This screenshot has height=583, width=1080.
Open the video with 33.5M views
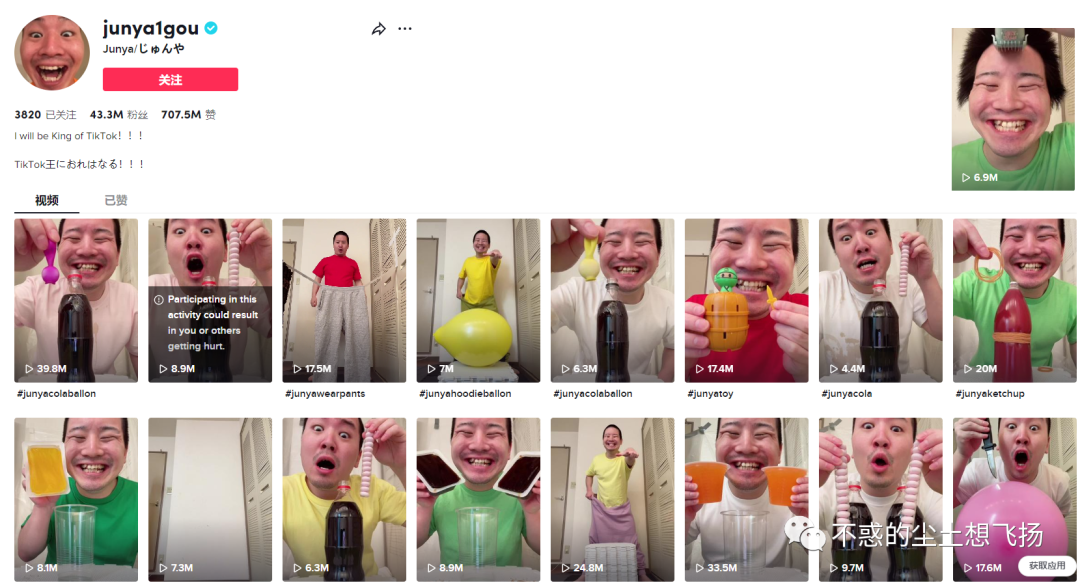[746, 498]
